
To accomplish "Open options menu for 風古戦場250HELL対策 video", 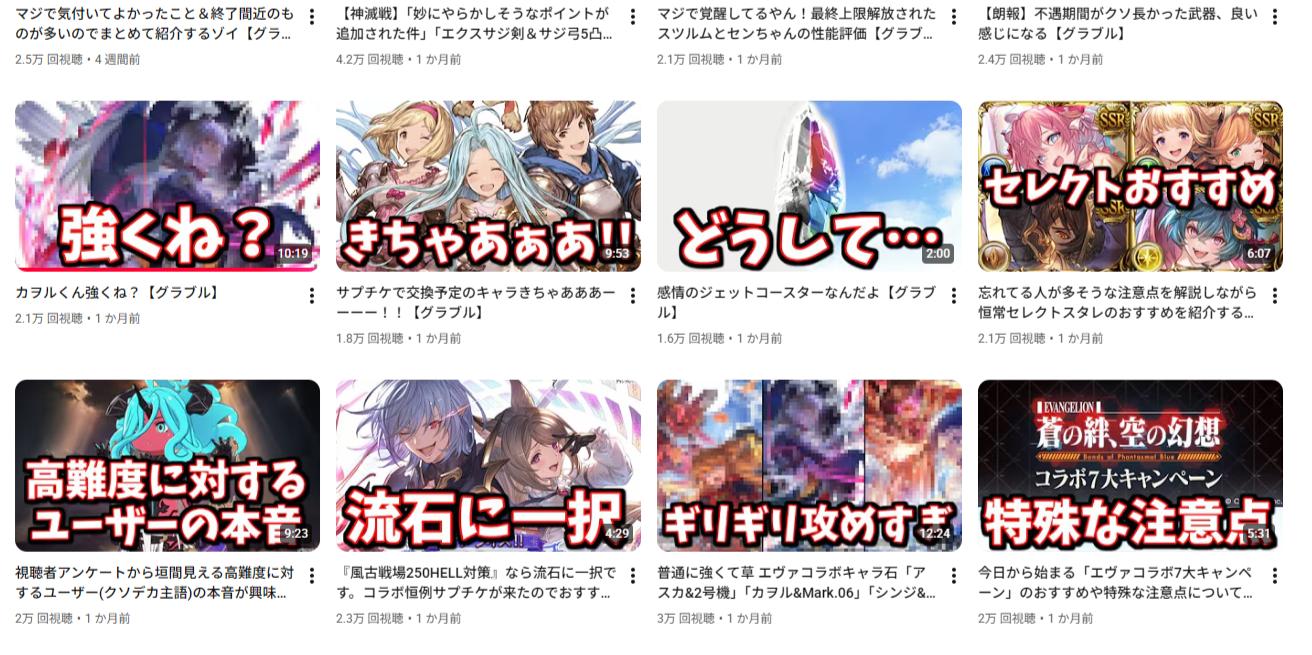I will pyautogui.click(x=633, y=576).
